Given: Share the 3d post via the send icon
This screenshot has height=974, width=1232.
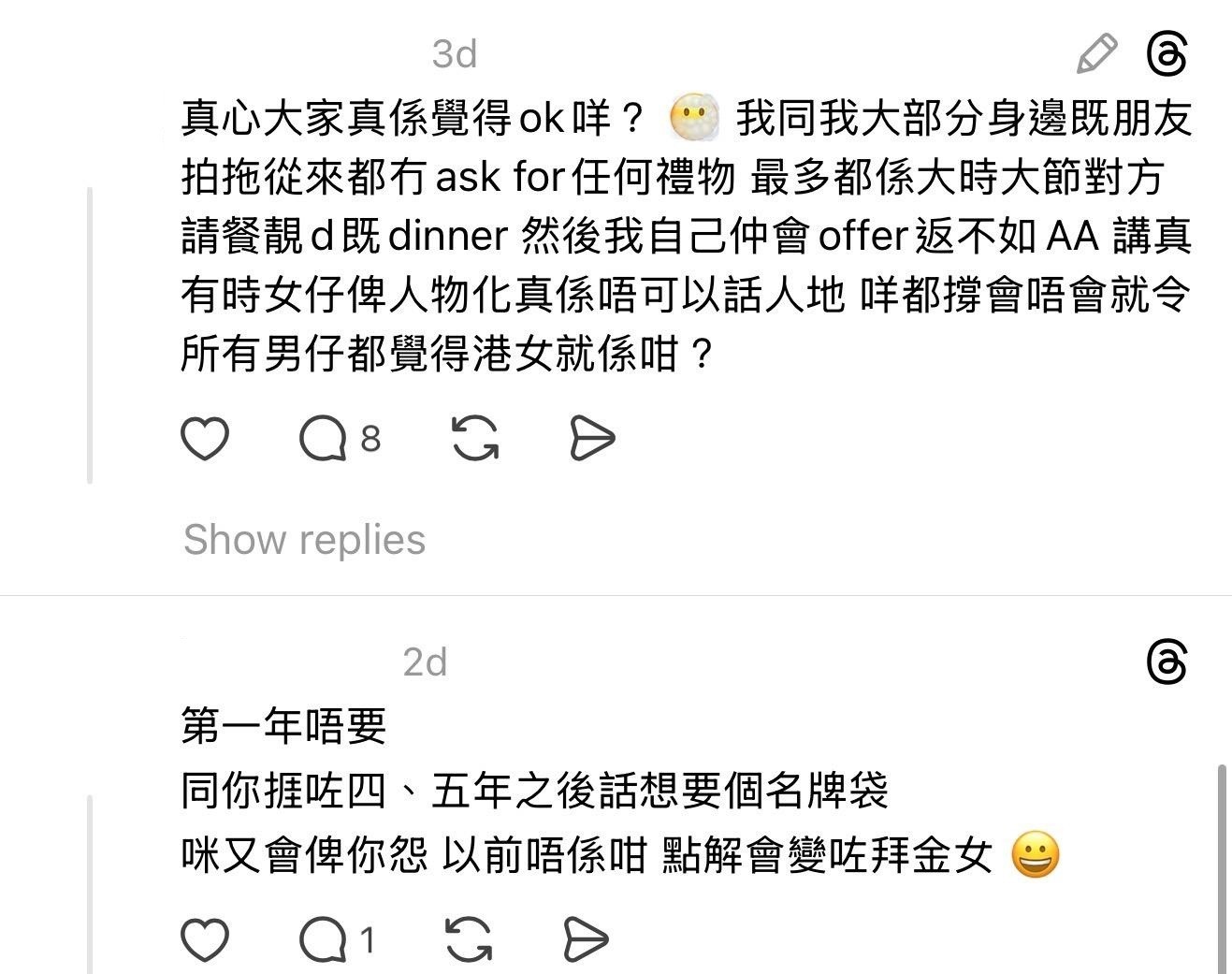Looking at the screenshot, I should 591,439.
